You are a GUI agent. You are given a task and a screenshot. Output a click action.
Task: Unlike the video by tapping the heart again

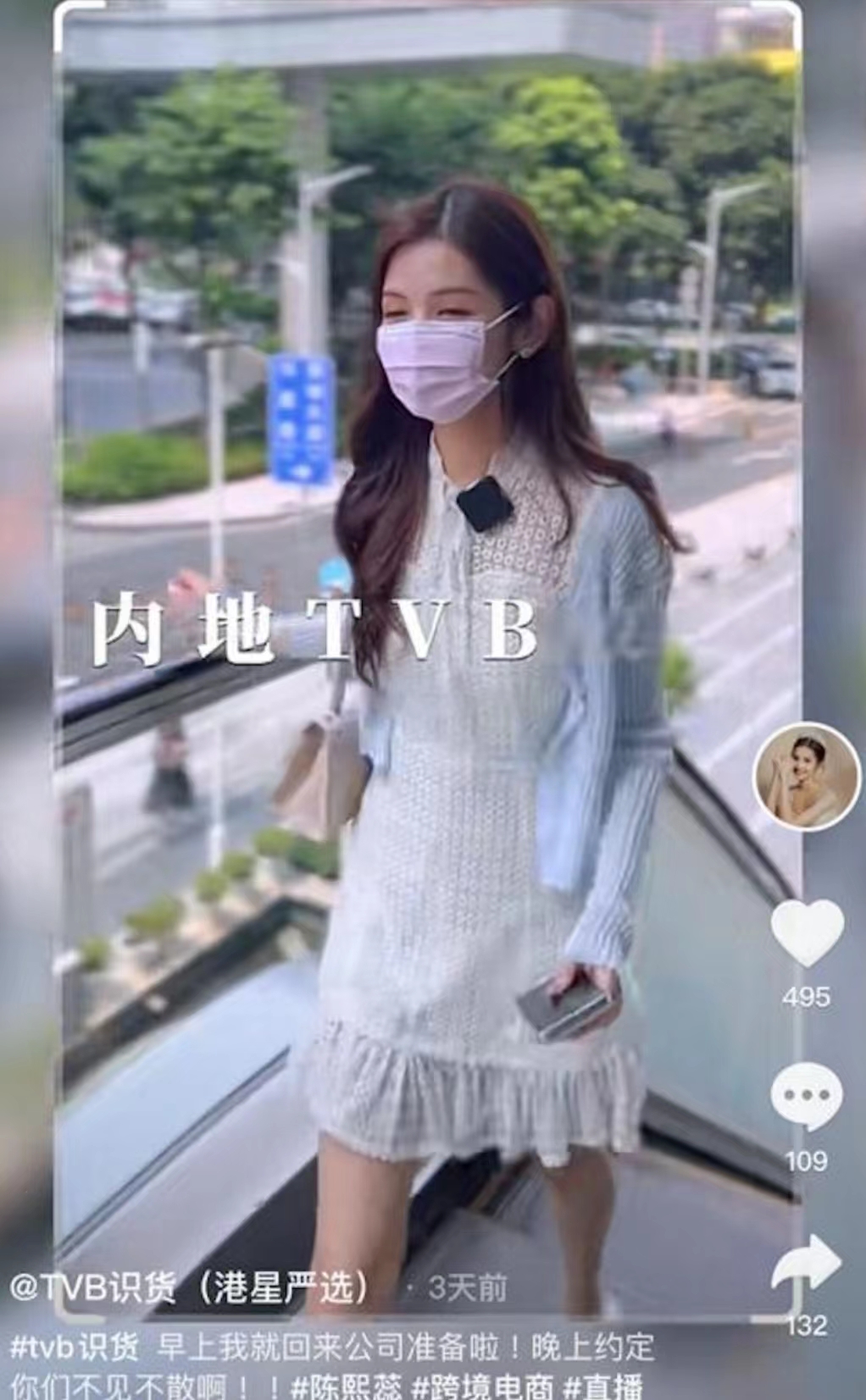pos(809,940)
